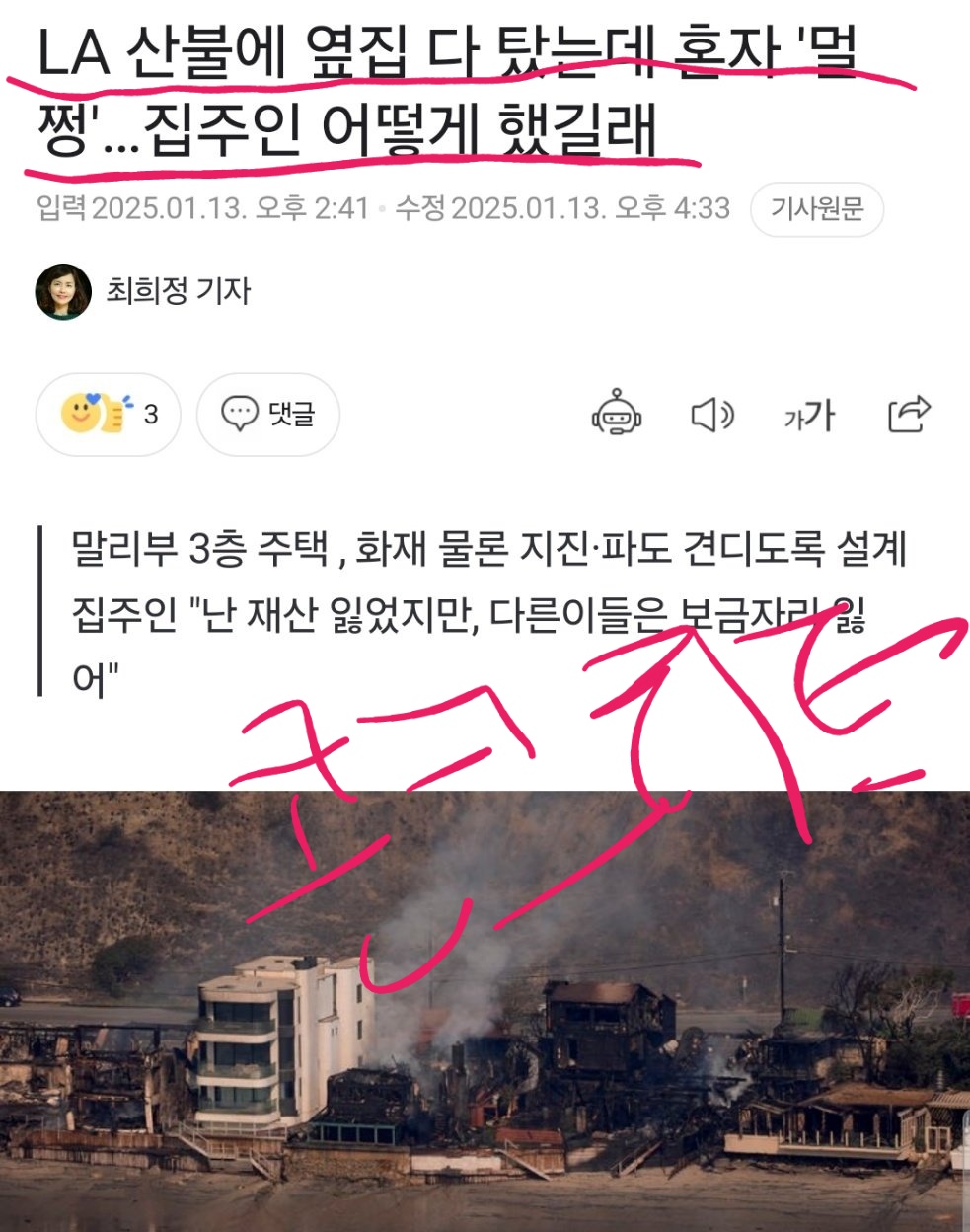Adjust text size with the 가가 icon
Image resolution: width=970 pixels, height=1232 pixels.
click(x=809, y=416)
